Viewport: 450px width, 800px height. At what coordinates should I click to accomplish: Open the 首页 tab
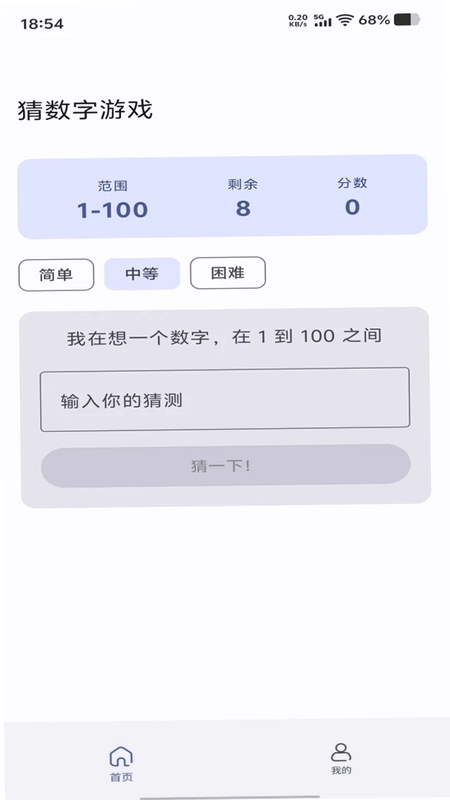pyautogui.click(x=121, y=763)
